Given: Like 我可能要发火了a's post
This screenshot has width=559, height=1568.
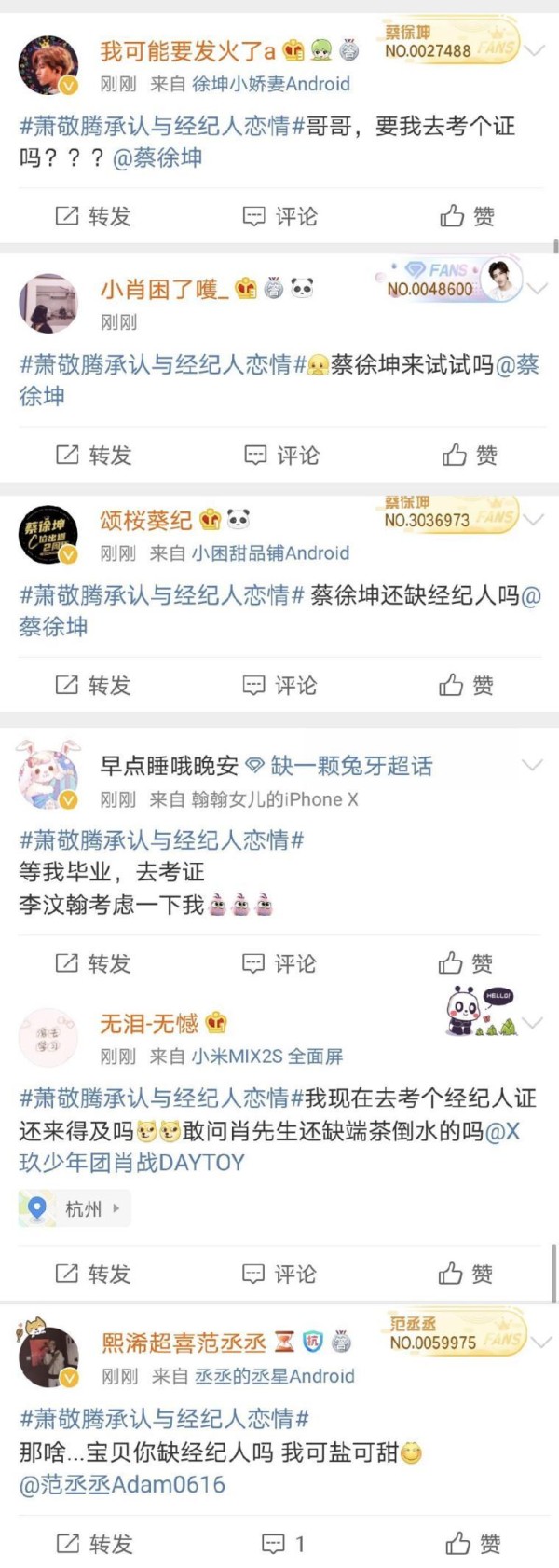Looking at the screenshot, I should click(467, 216).
